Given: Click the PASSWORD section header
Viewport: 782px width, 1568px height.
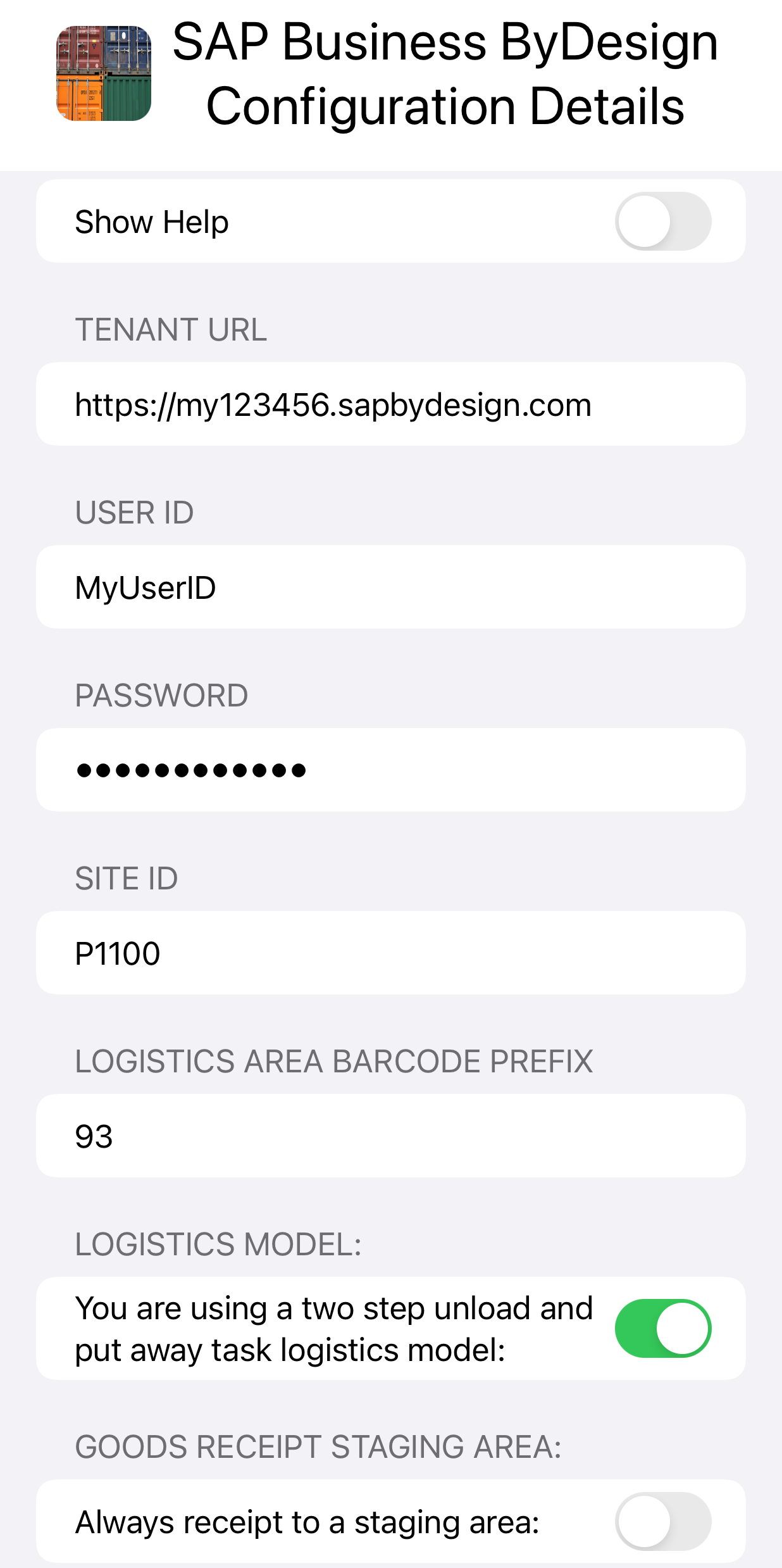Looking at the screenshot, I should tap(162, 696).
